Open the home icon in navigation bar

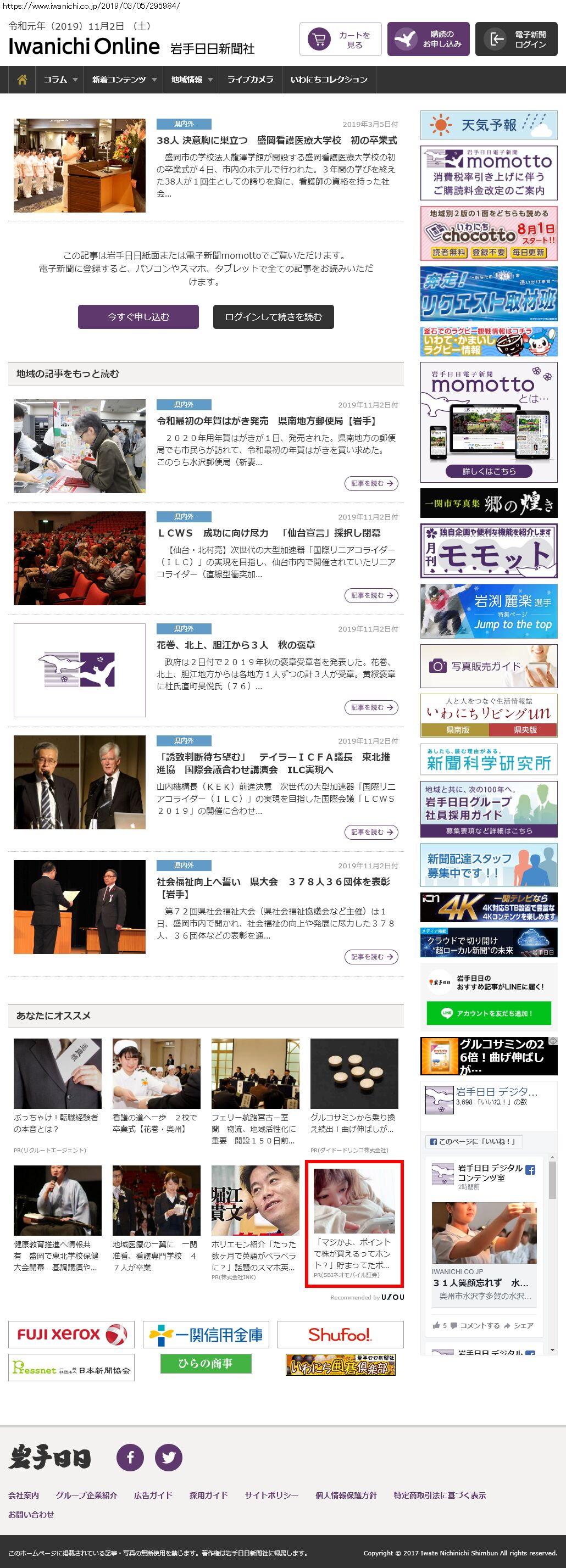[22, 80]
